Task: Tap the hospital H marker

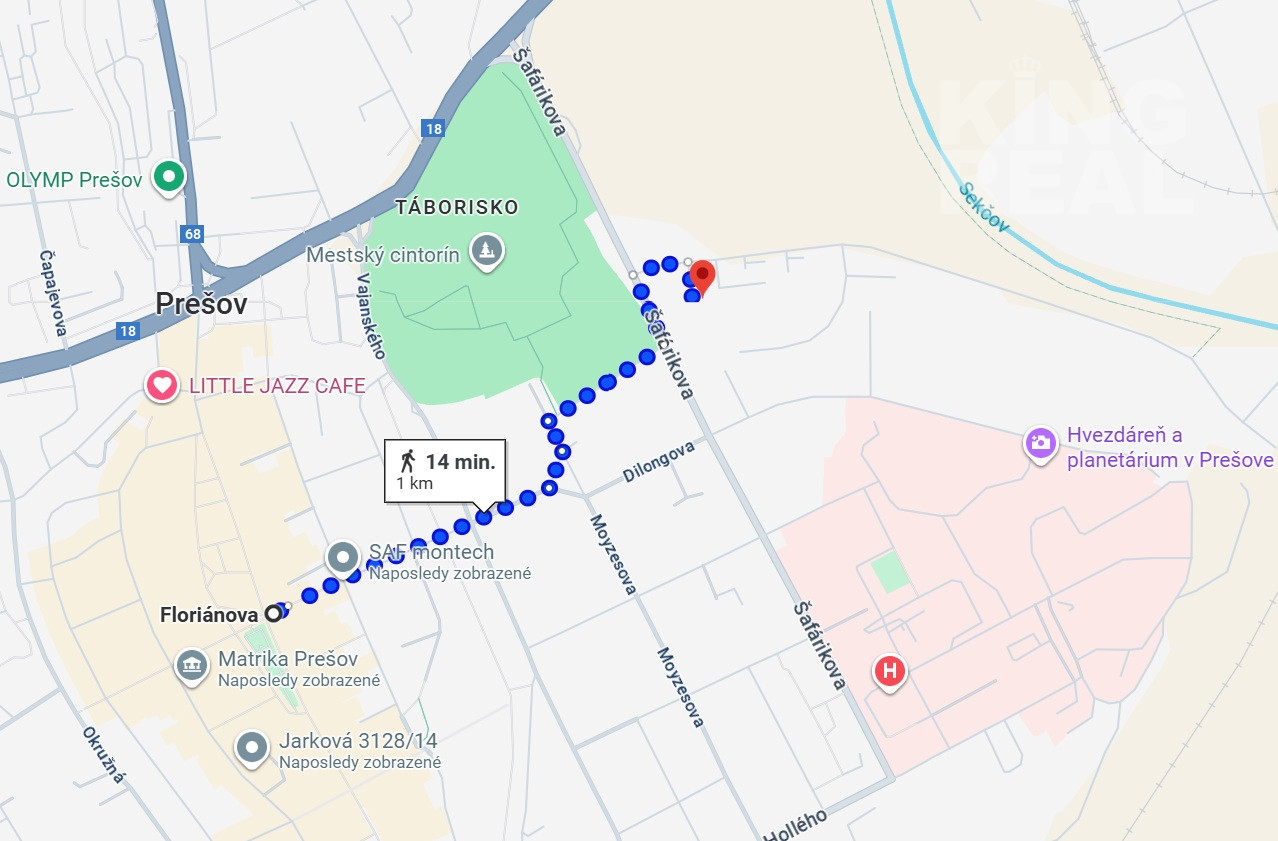Action: pos(889,671)
